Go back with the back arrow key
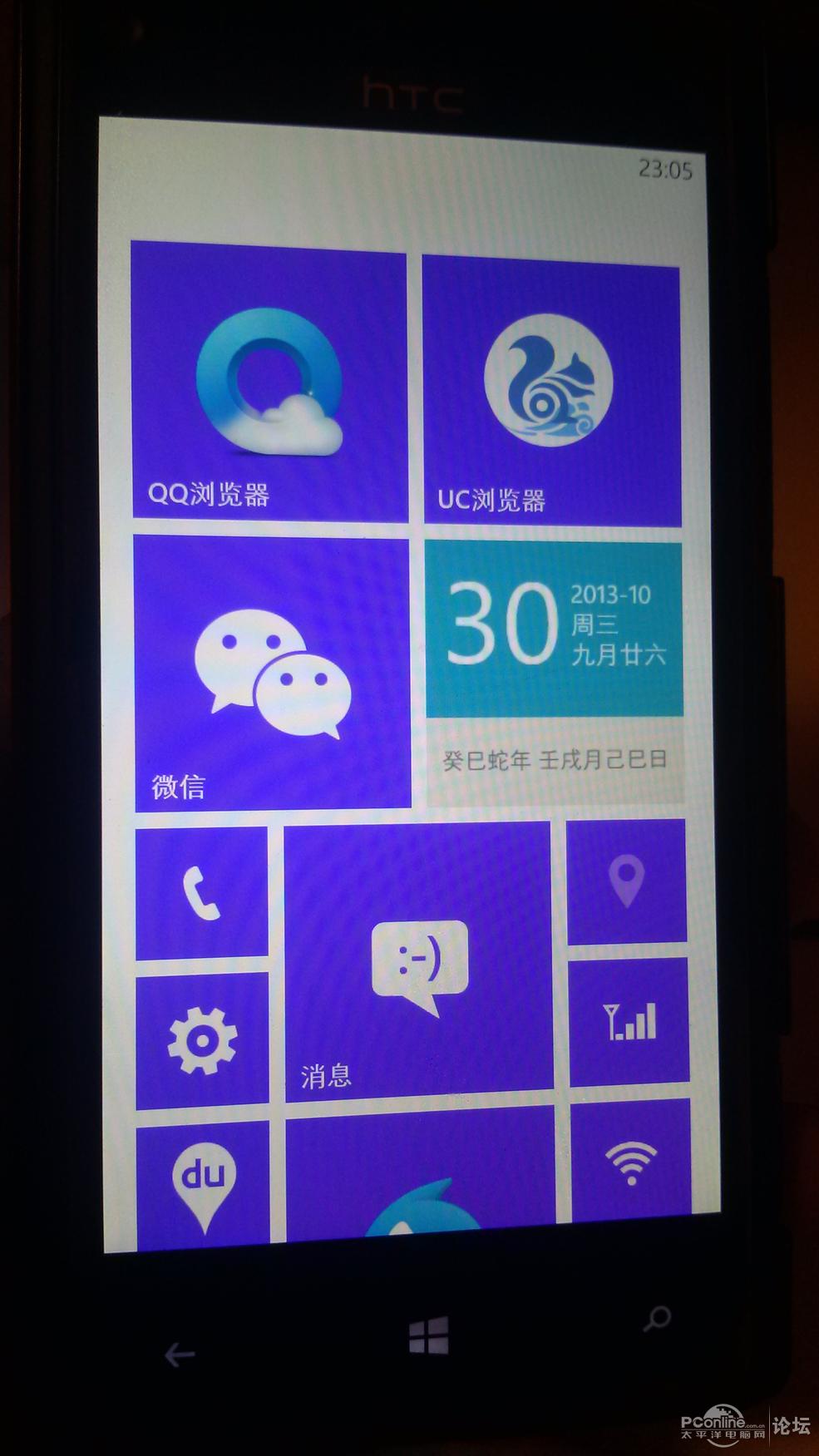The image size is (819, 1456). pyautogui.click(x=180, y=1355)
